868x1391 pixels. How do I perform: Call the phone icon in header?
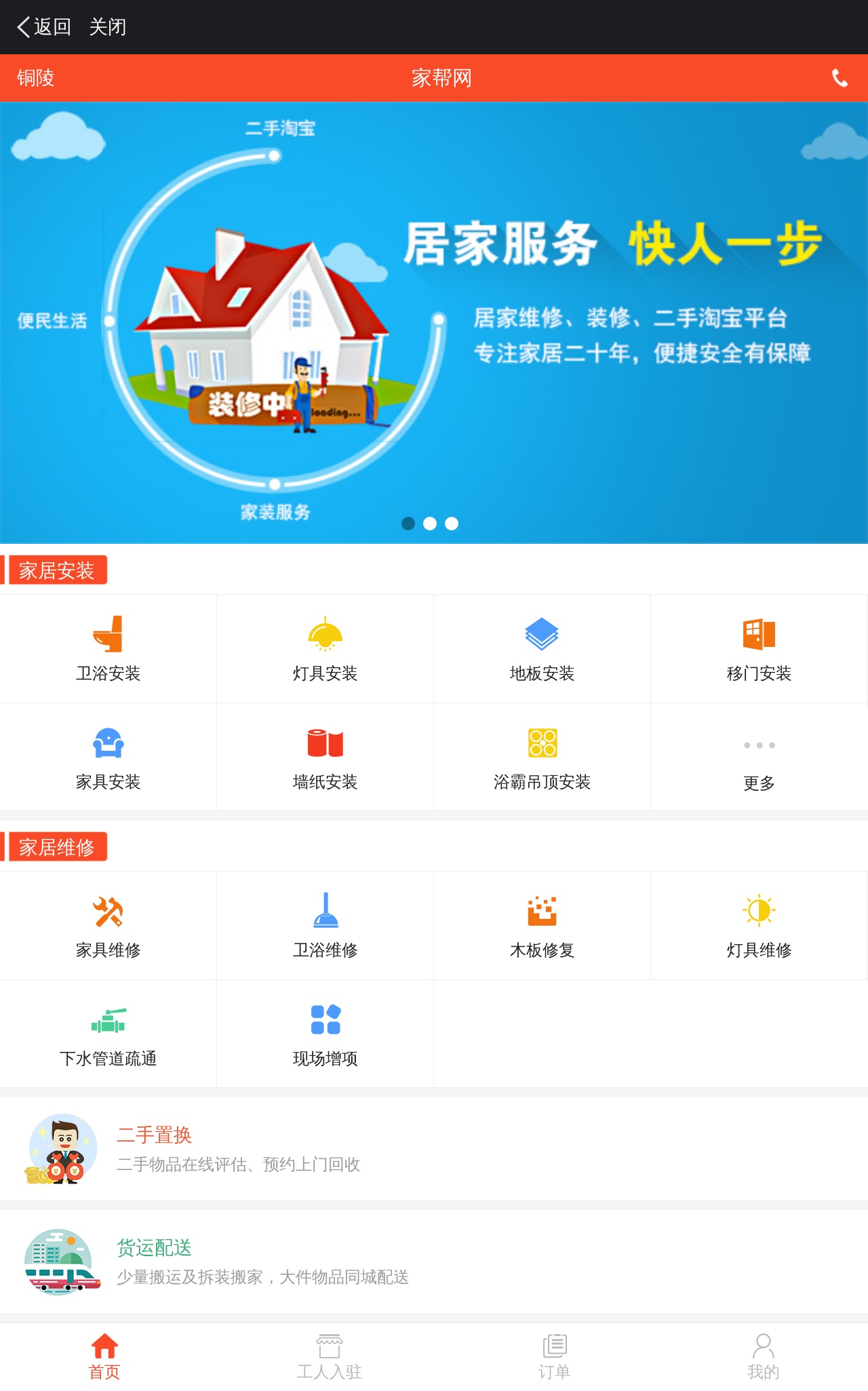point(840,79)
